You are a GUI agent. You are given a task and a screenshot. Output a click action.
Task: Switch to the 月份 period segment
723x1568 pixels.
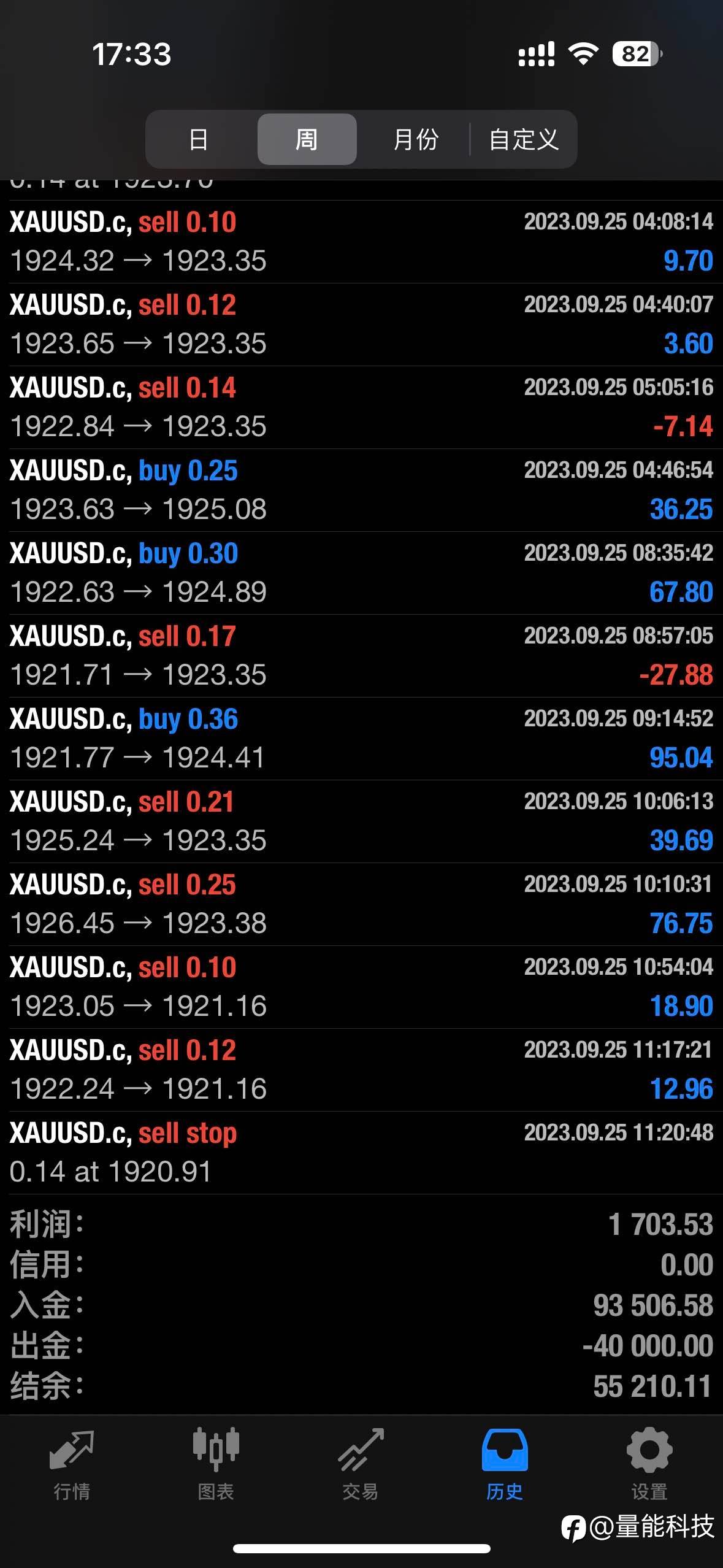click(x=415, y=139)
